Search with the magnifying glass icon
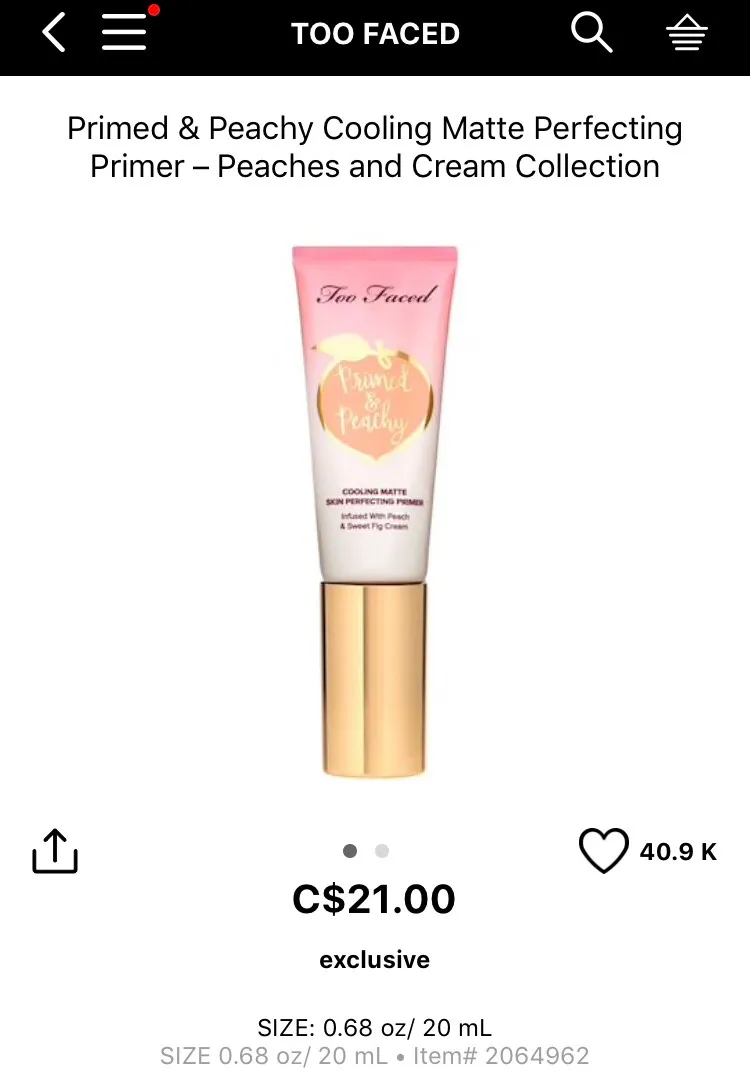 point(591,34)
